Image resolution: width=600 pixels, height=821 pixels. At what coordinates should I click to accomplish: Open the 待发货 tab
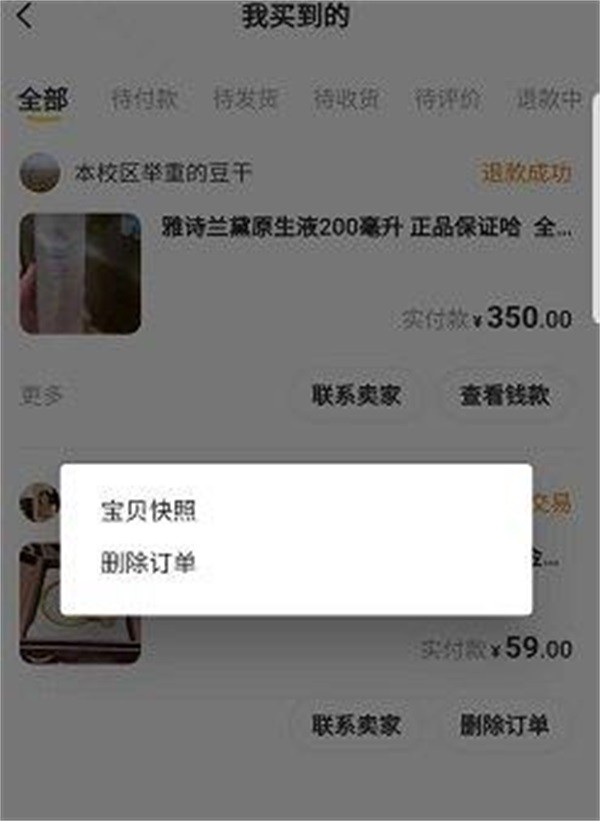click(x=245, y=99)
